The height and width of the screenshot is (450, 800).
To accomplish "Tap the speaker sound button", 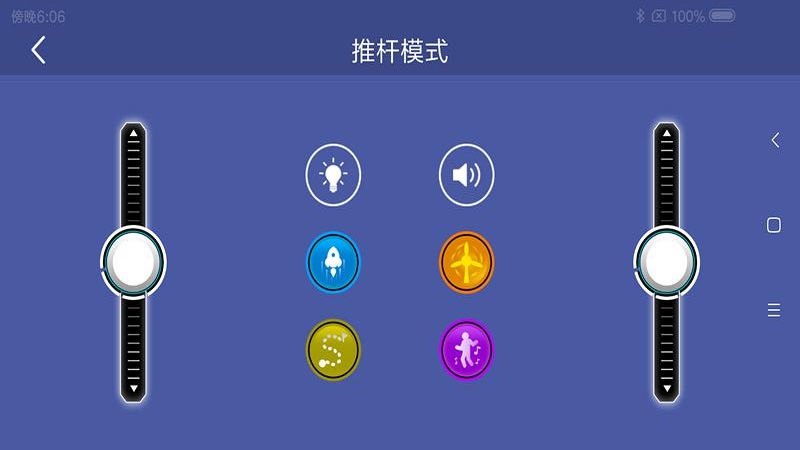I will (466, 175).
